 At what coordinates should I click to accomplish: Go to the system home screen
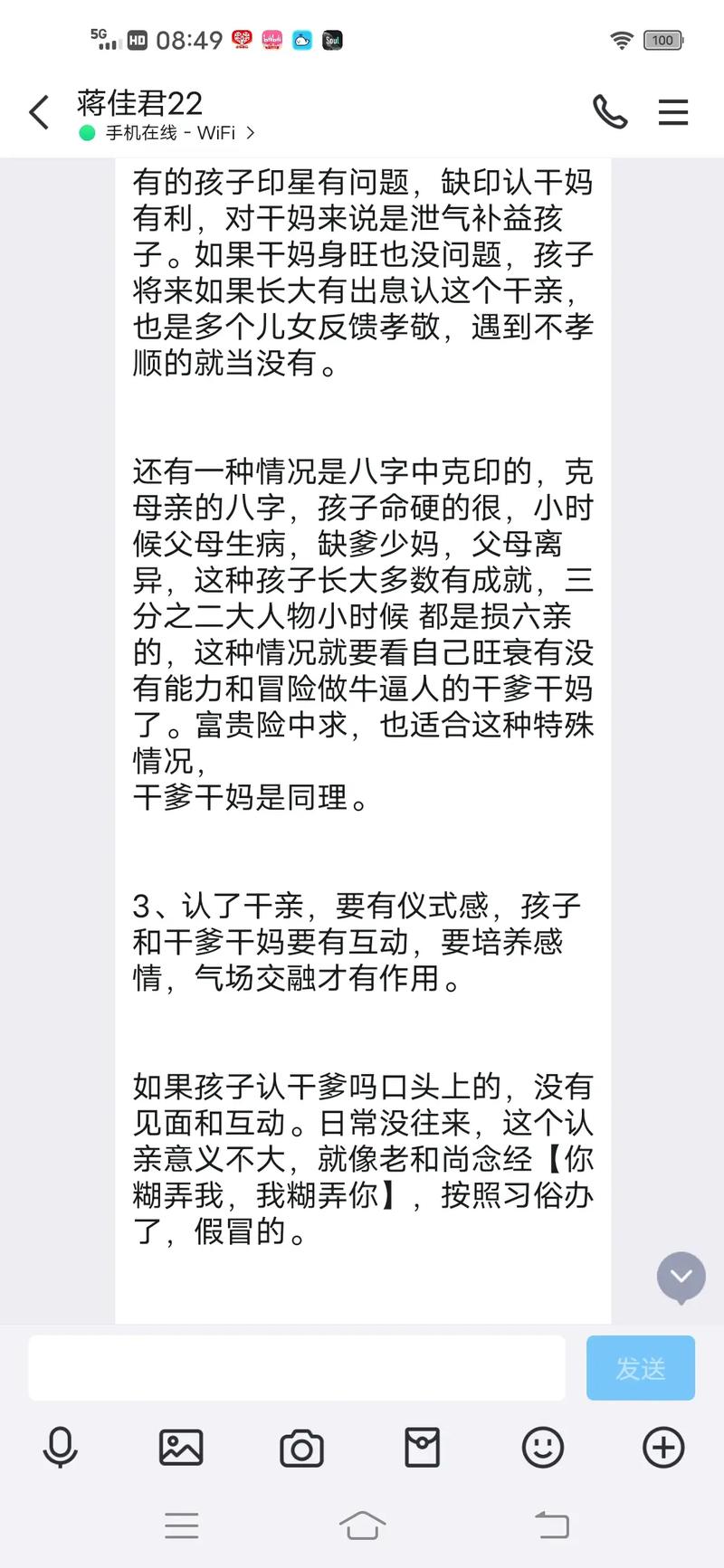point(362,1525)
